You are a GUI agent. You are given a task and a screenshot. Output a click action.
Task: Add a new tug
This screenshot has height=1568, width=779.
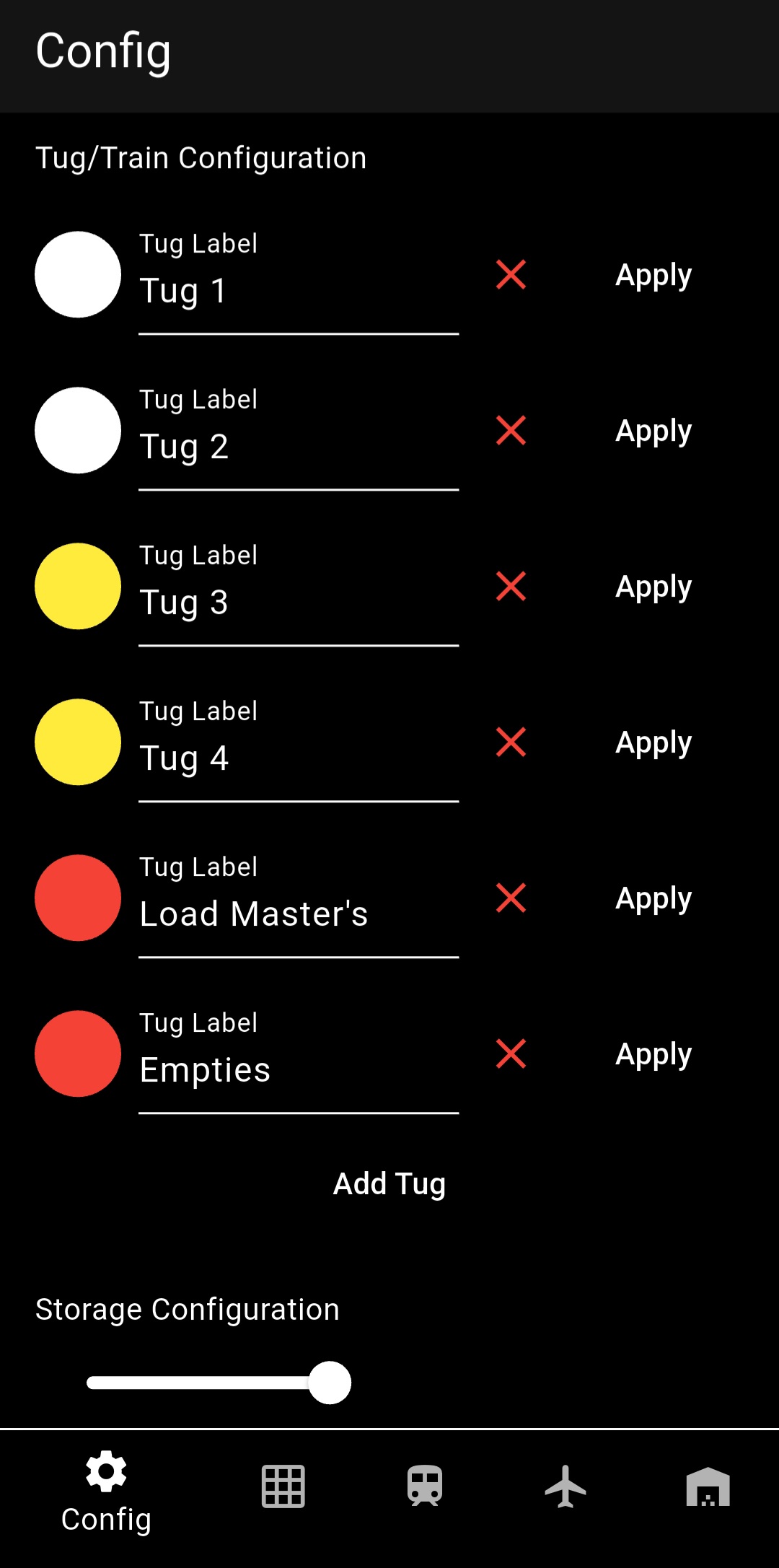point(389,1184)
